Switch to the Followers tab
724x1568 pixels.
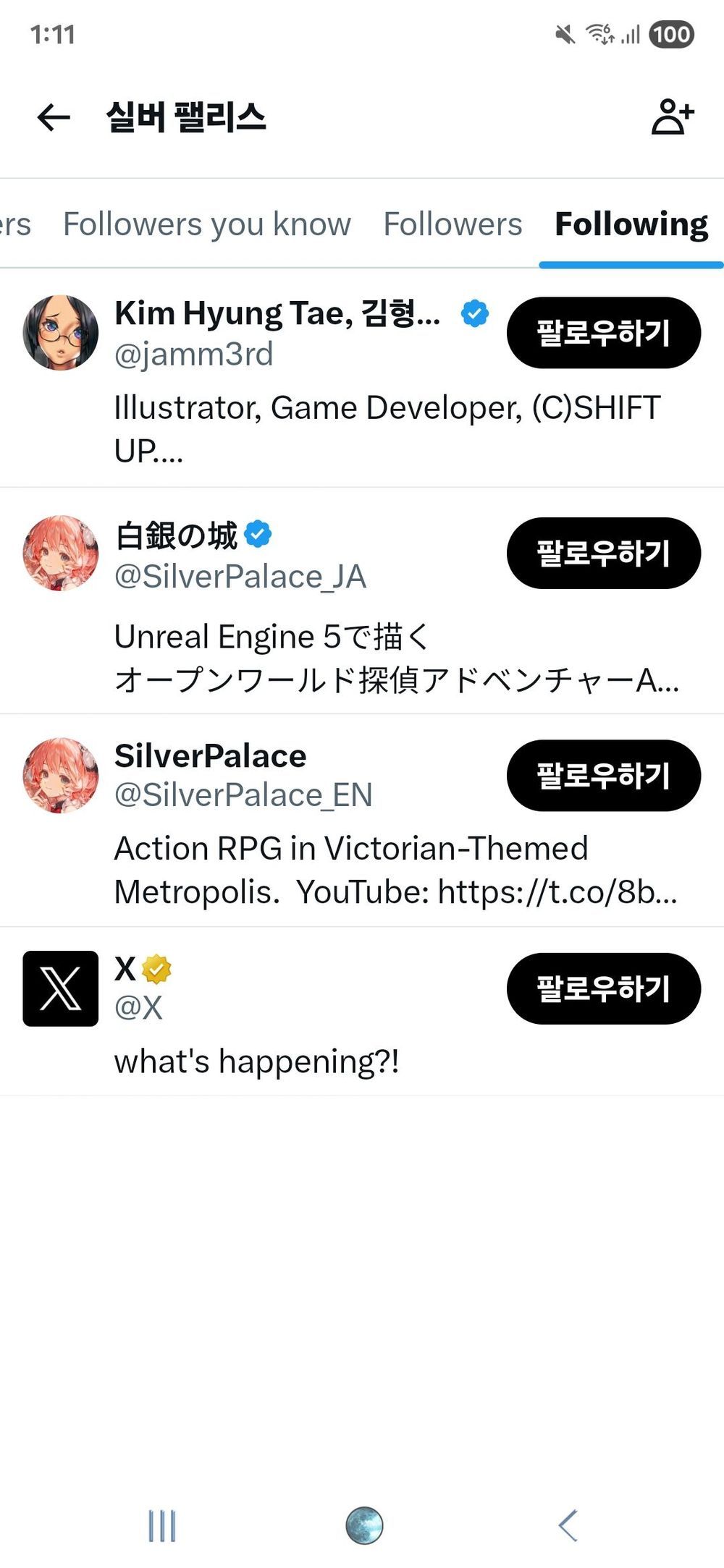452,224
